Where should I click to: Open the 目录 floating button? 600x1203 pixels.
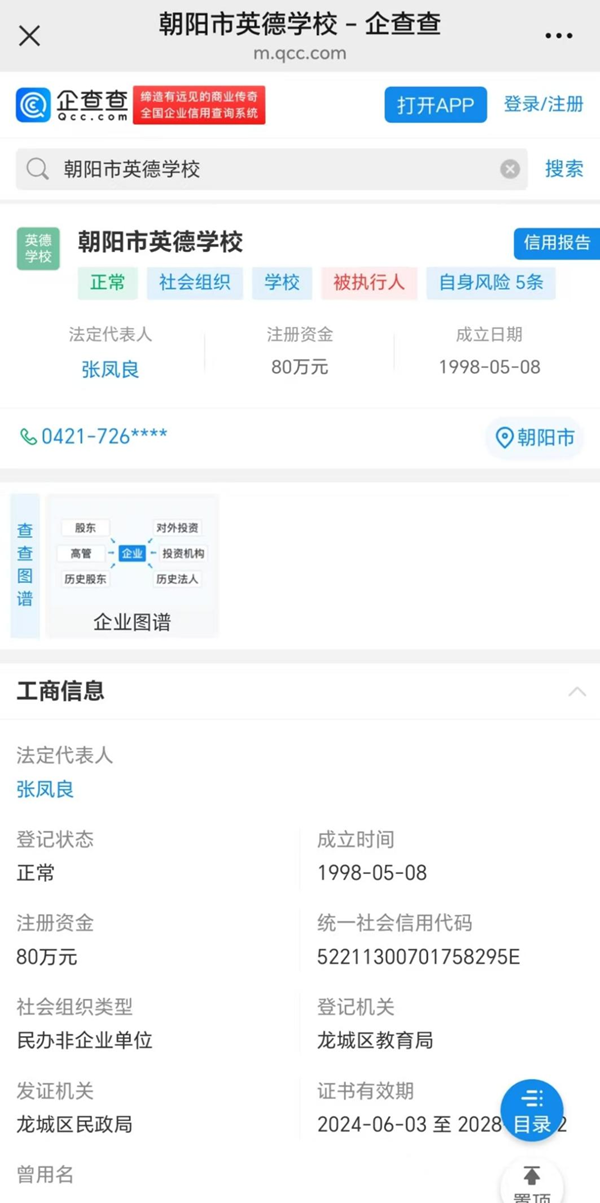click(532, 1111)
